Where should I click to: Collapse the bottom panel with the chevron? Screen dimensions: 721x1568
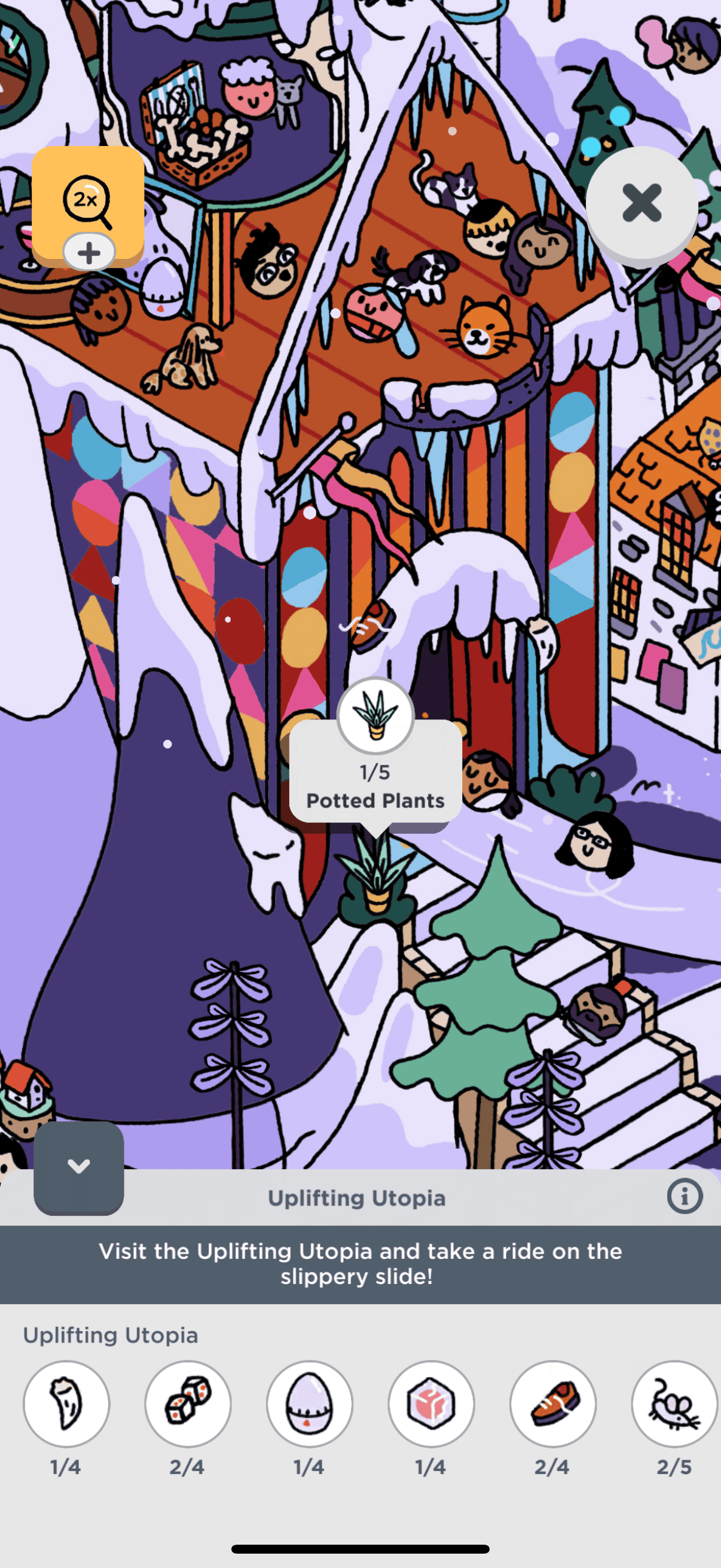(x=78, y=1166)
